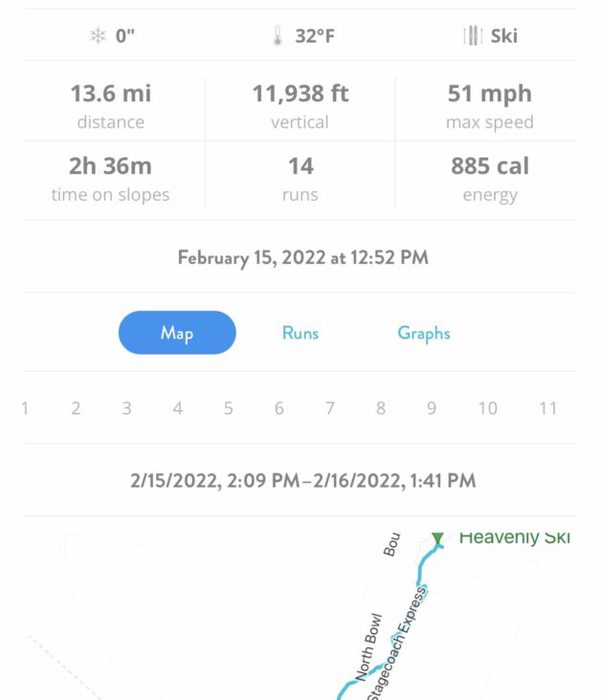Select run number 10
This screenshot has width=601, height=700.
coord(487,408)
